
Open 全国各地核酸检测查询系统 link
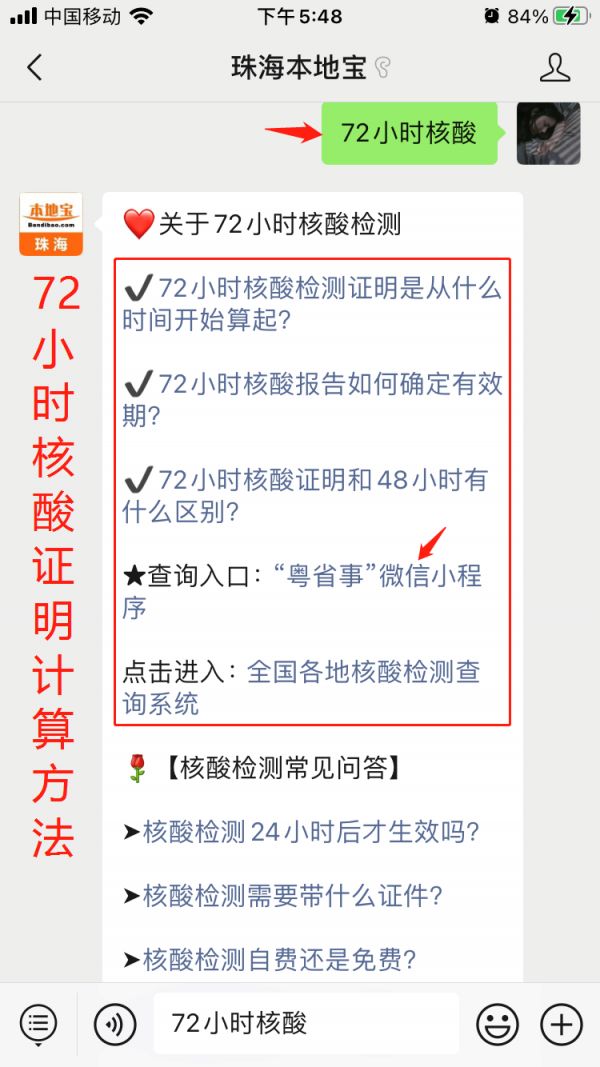pyautogui.click(x=360, y=687)
